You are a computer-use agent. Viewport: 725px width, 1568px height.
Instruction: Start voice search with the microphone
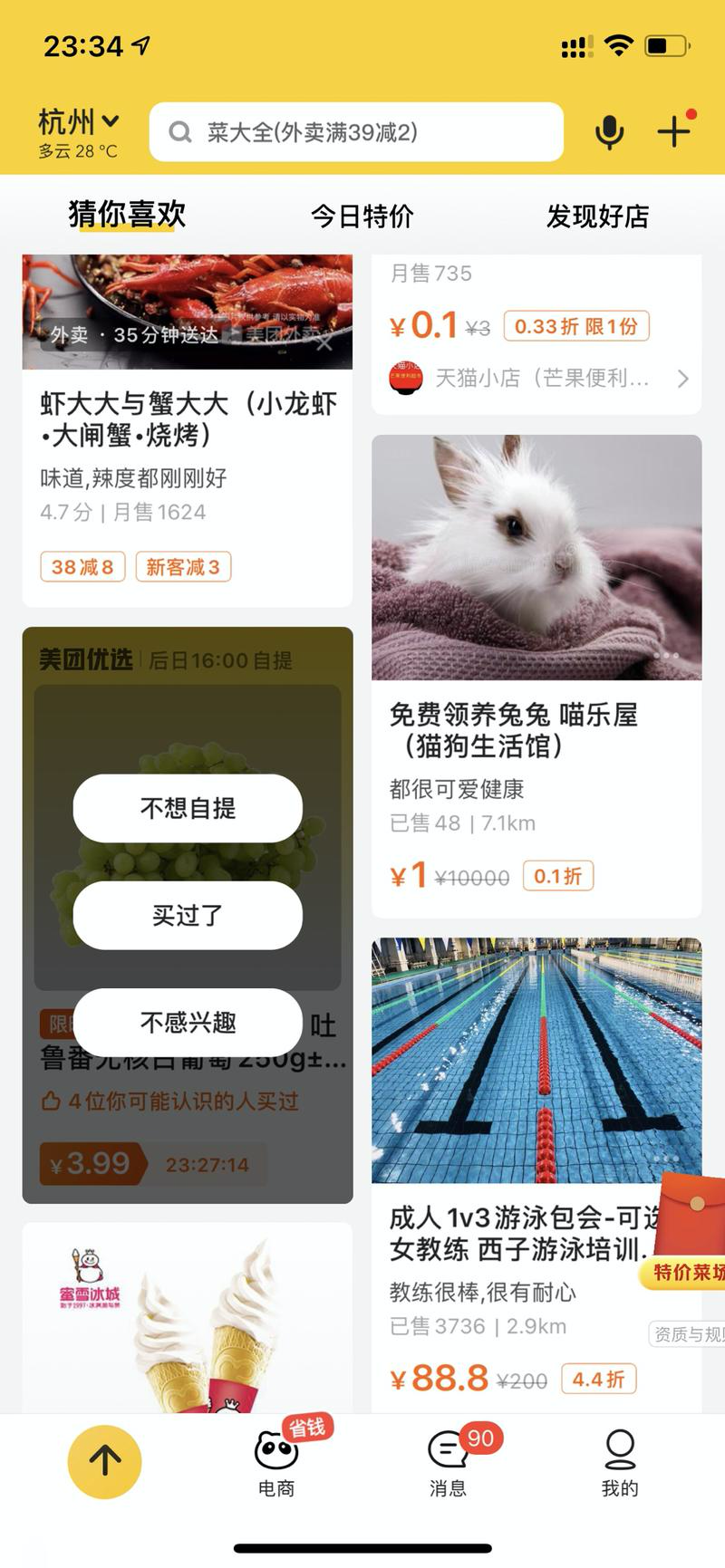point(609,132)
